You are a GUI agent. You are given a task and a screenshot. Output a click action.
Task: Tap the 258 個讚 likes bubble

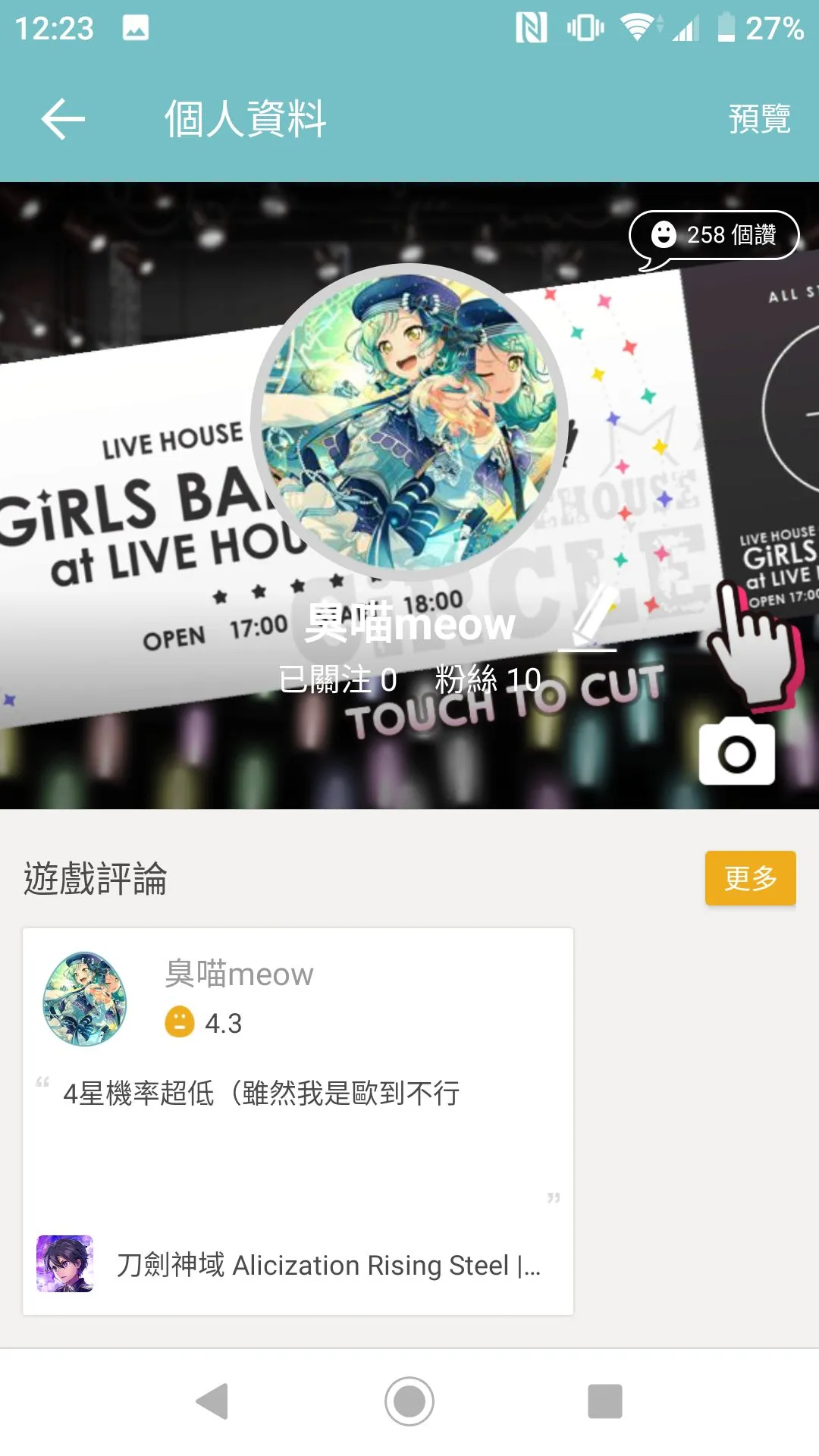click(714, 236)
